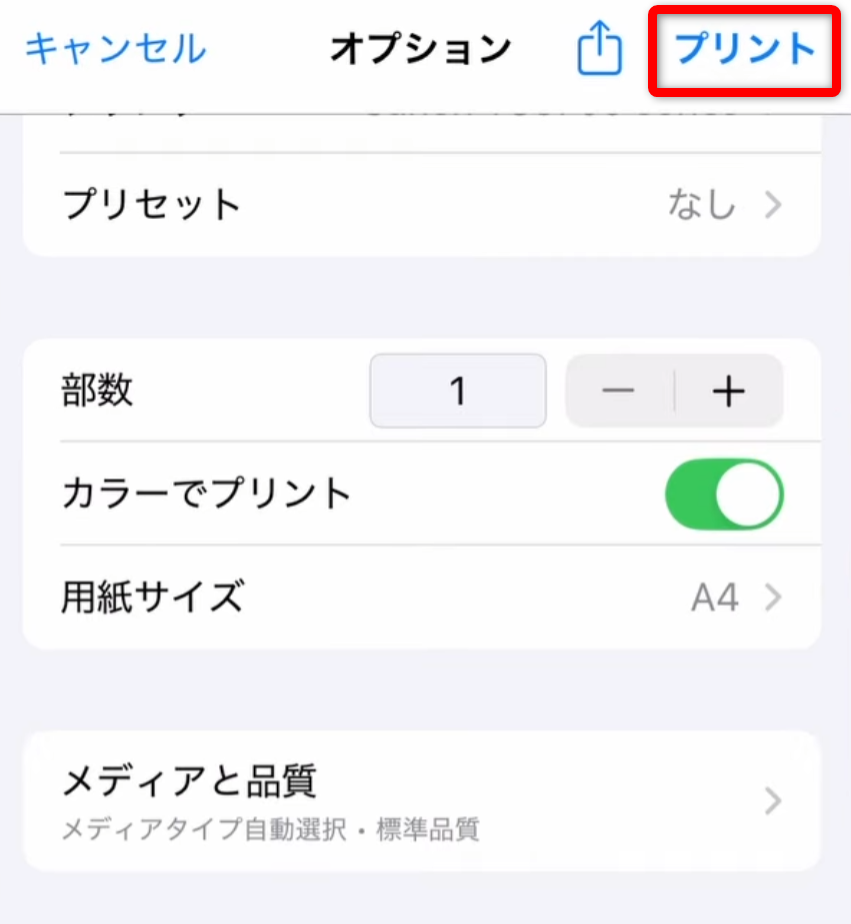Tap キャンセル to cancel printing
The image size is (851, 924).
[115, 48]
